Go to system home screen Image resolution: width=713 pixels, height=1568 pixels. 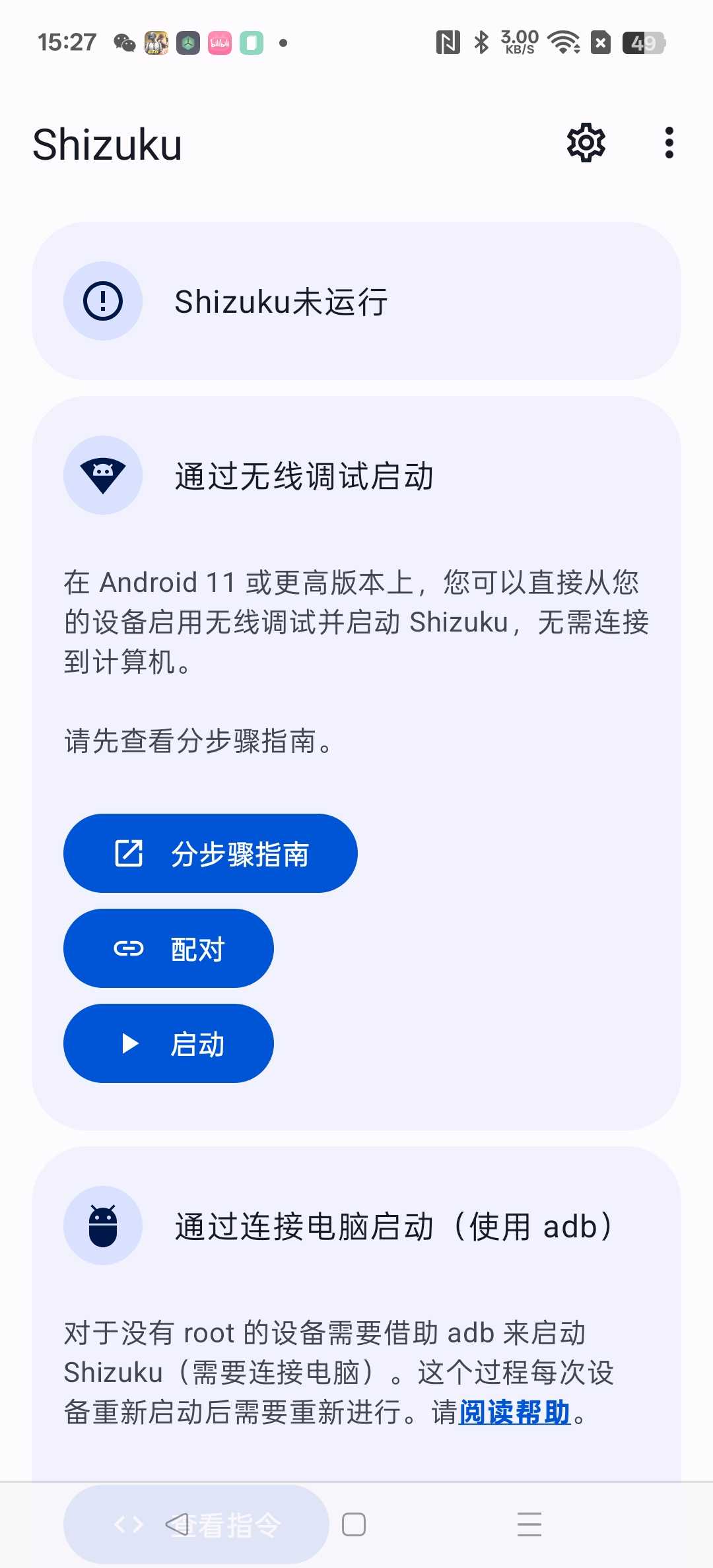click(x=354, y=1524)
